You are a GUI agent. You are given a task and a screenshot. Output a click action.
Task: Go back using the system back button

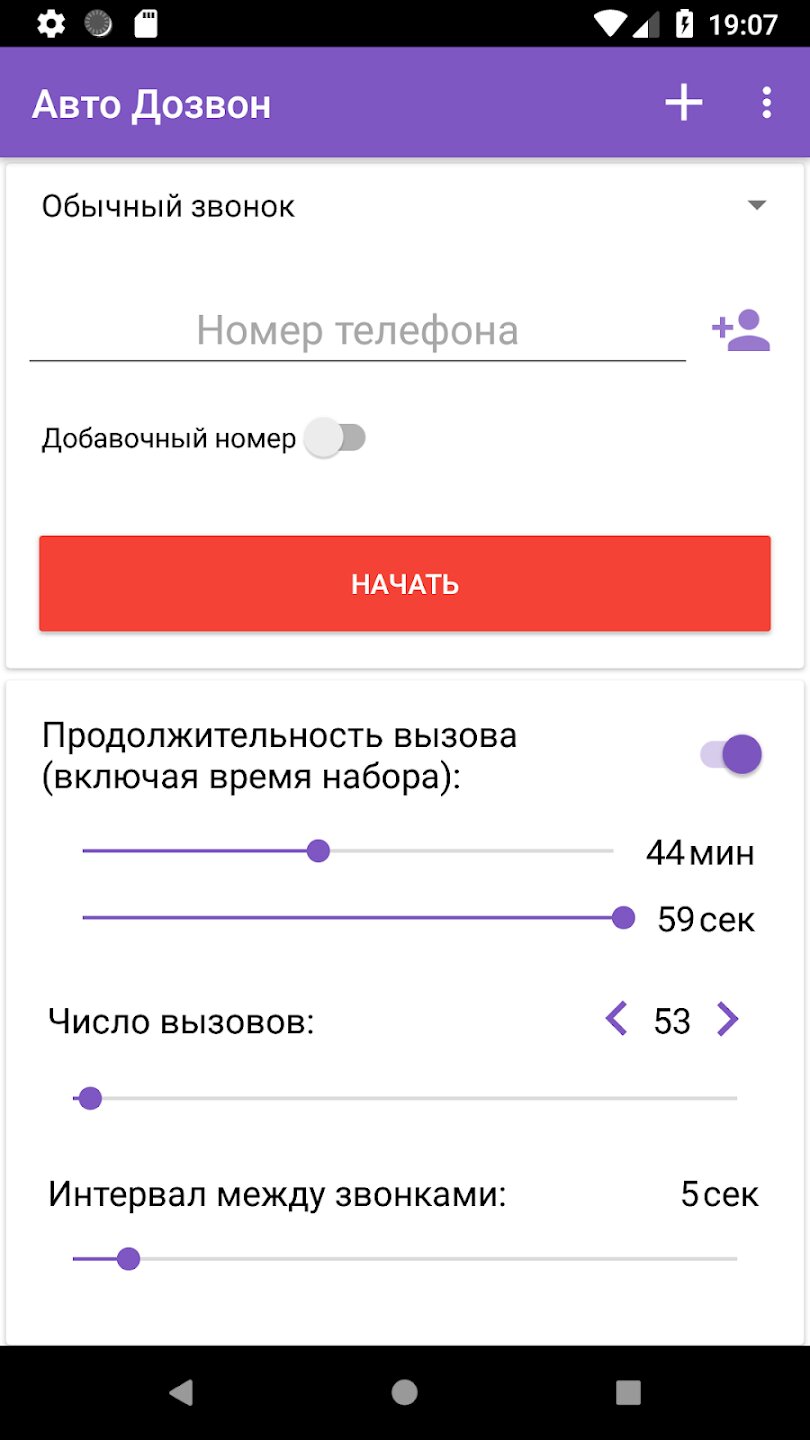tap(181, 1392)
